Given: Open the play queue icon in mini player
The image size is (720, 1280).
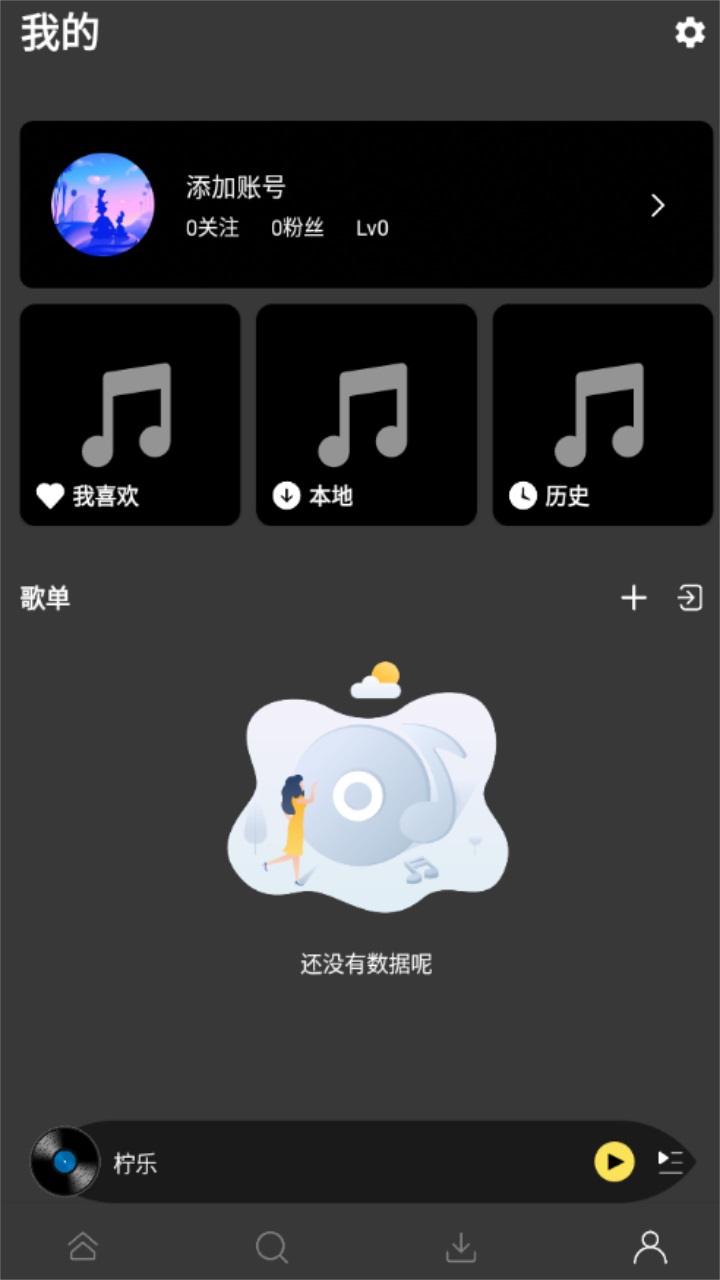Looking at the screenshot, I should point(671,1163).
